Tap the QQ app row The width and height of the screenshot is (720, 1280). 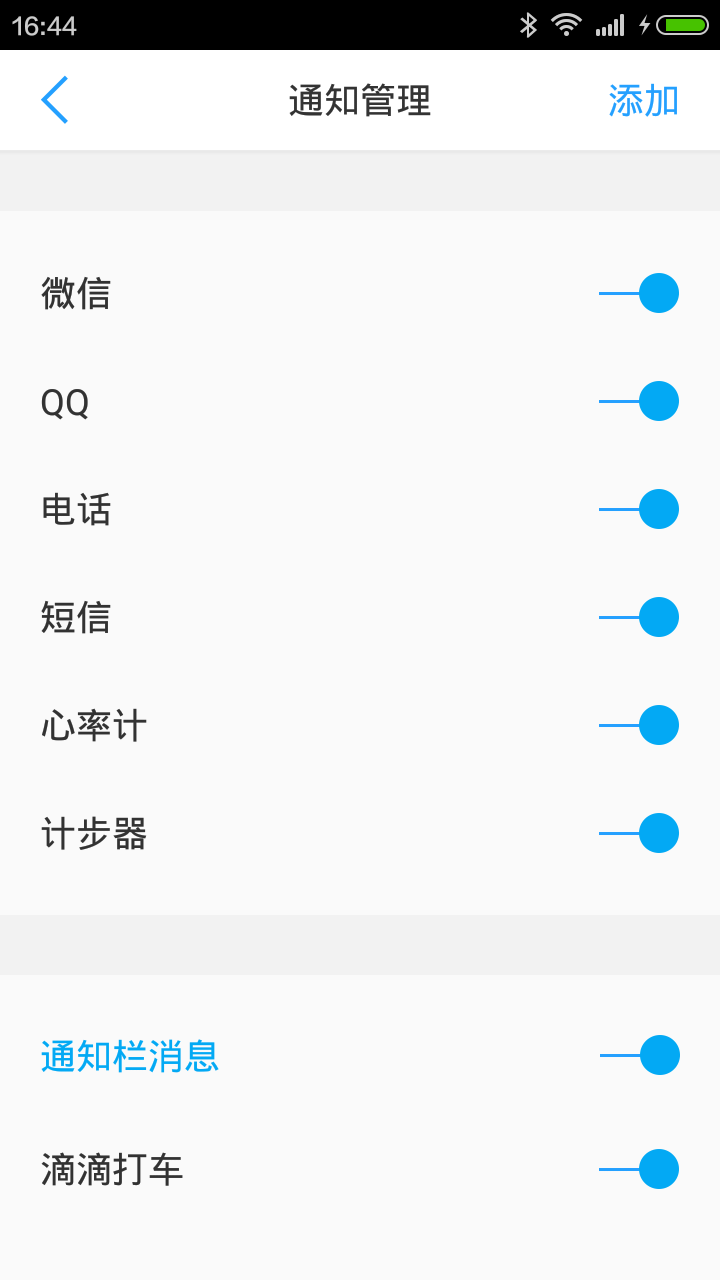point(66,401)
